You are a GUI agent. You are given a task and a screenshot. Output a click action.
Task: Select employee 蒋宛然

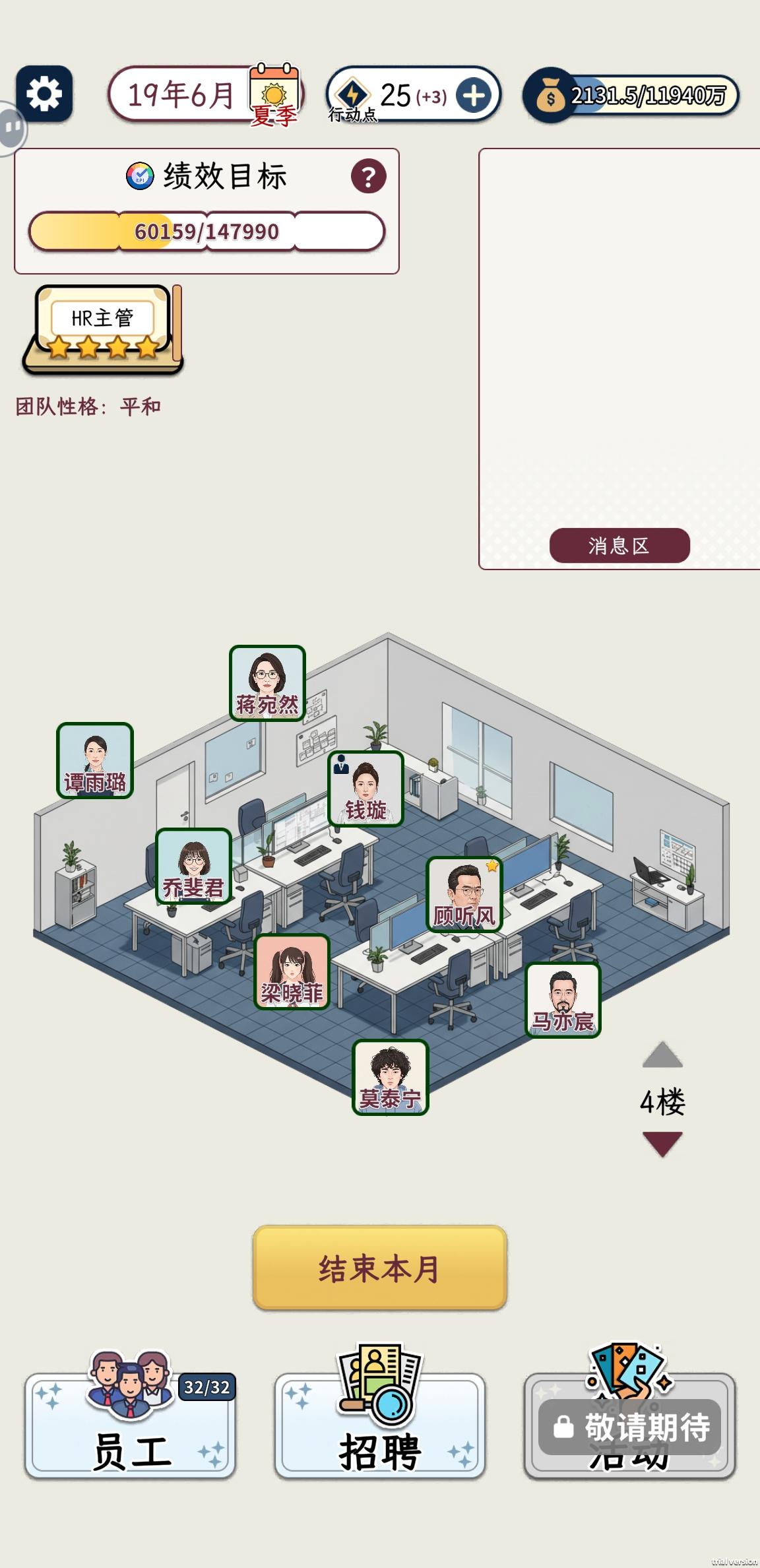coord(267,683)
